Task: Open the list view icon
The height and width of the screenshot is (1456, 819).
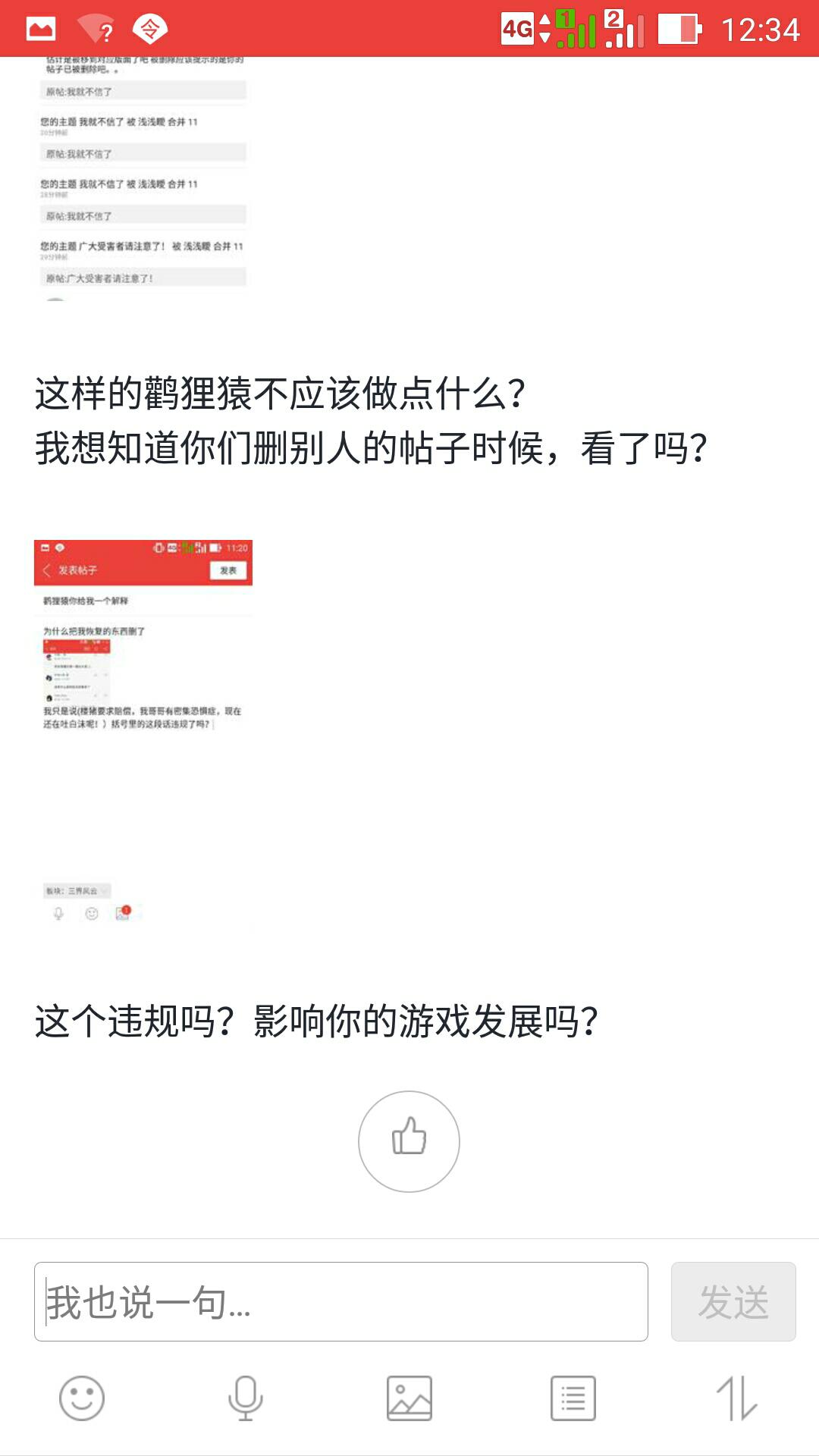Action: (x=573, y=1398)
